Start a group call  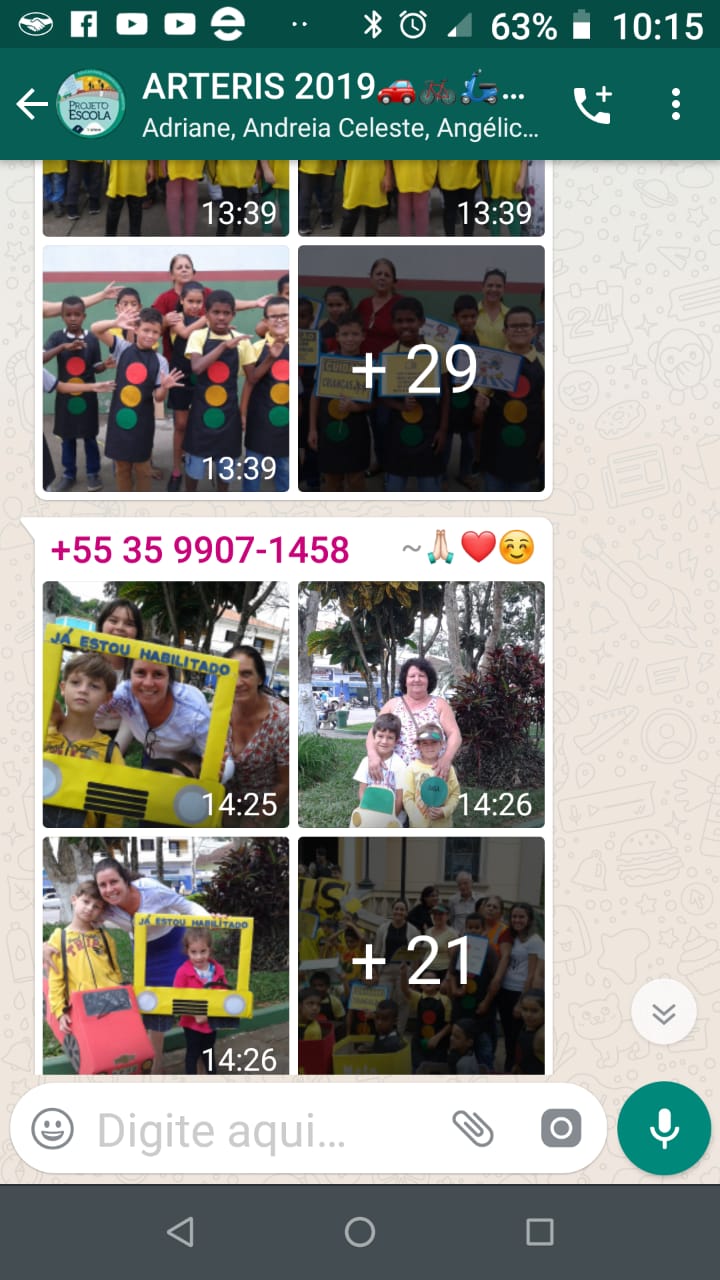point(592,104)
